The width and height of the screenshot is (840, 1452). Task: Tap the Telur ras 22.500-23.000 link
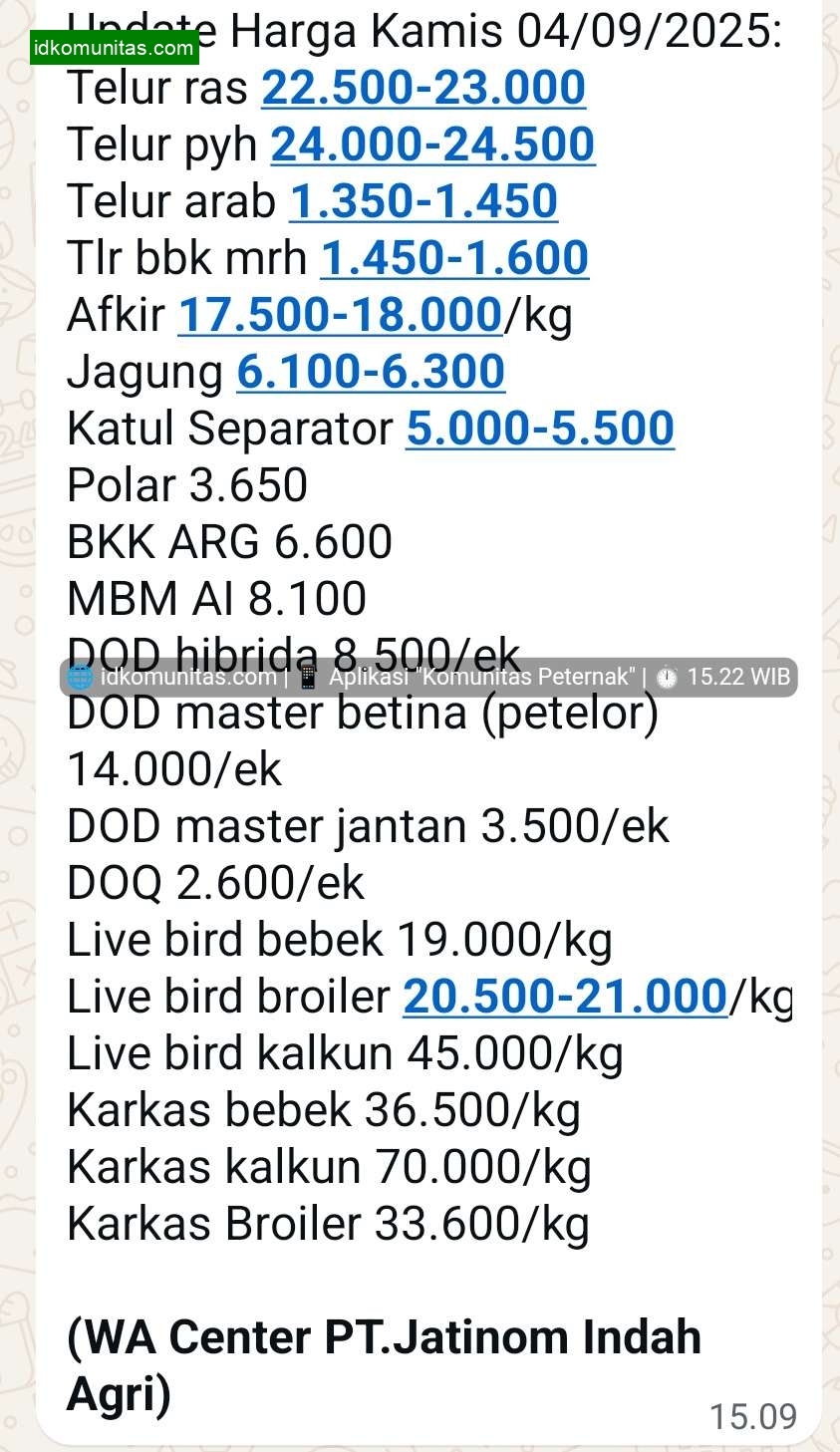pyautogui.click(x=423, y=88)
